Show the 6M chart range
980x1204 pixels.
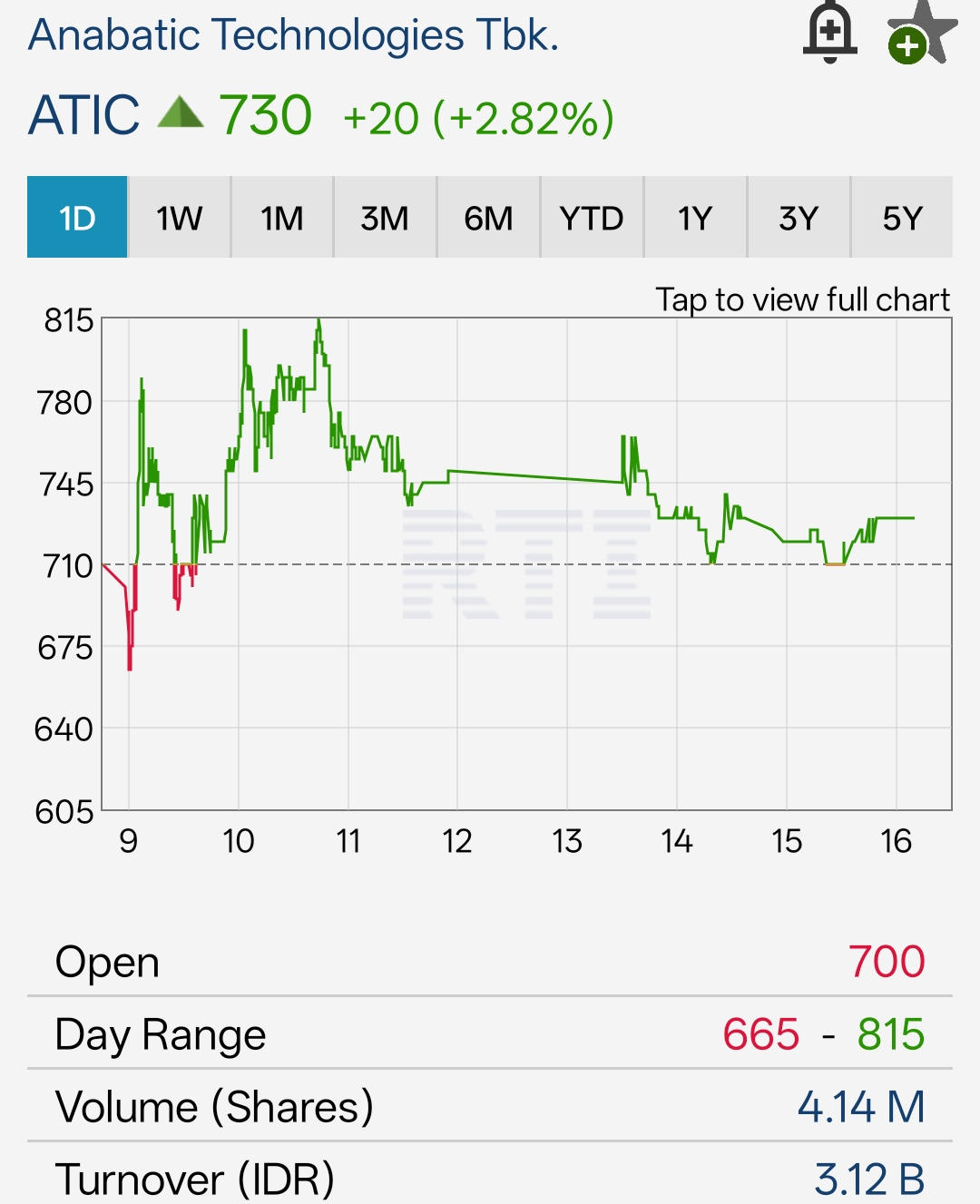click(488, 218)
